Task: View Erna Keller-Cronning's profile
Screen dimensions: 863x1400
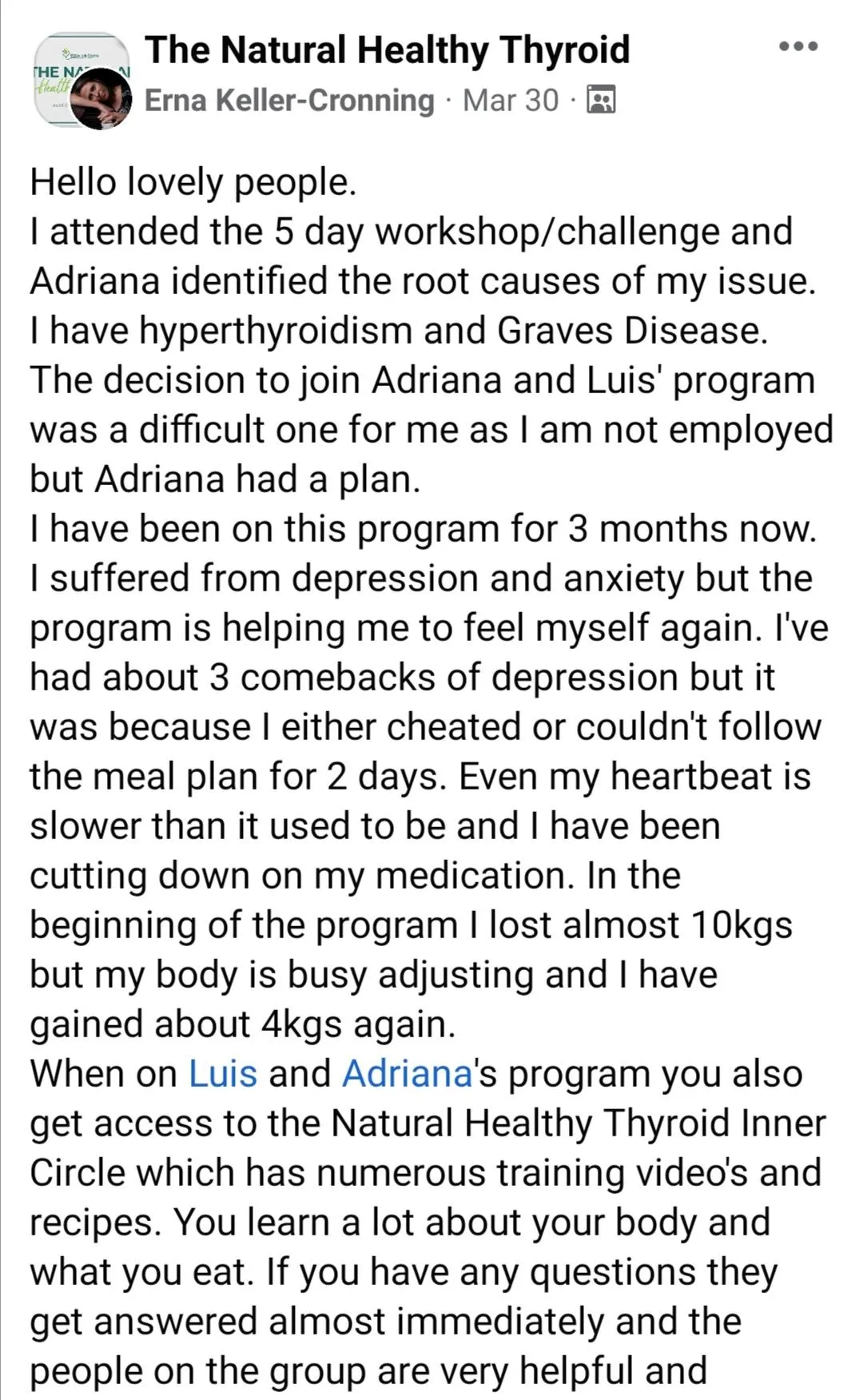Action: (x=289, y=101)
